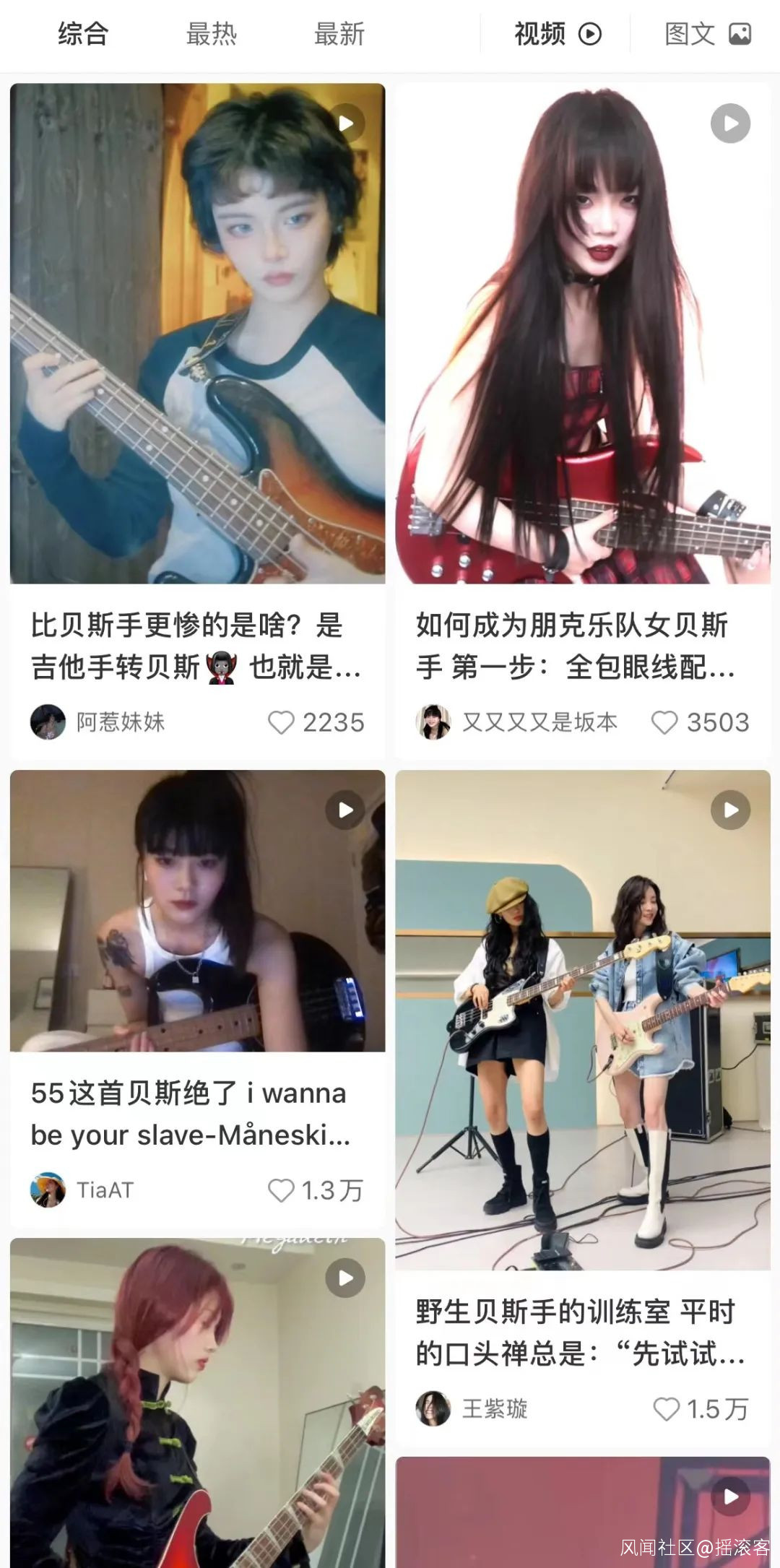Select the 综合 tab
The image size is (780, 1568).
[83, 34]
